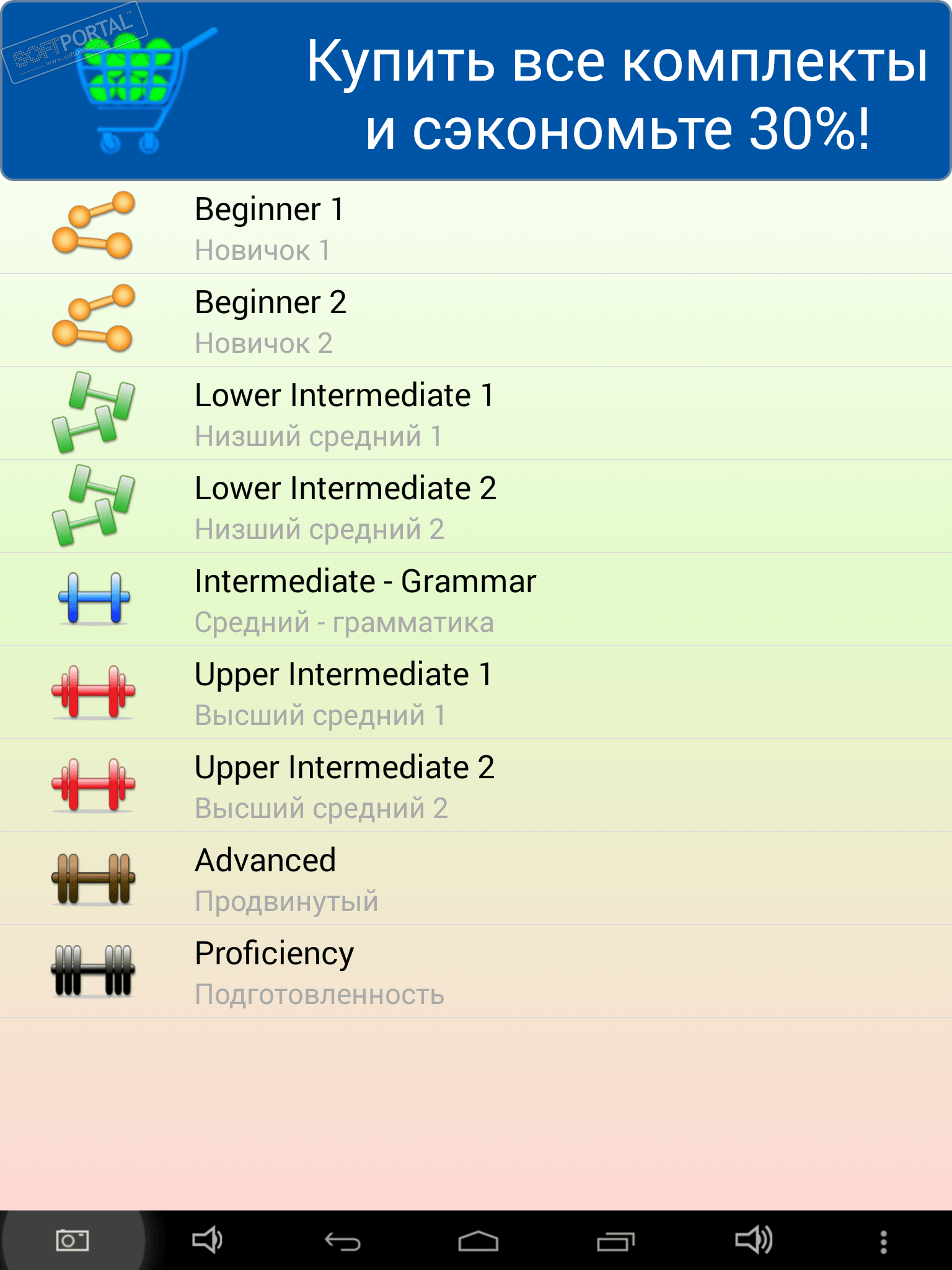952x1270 pixels.
Task: Go back with the system back button
Action: [x=343, y=1241]
